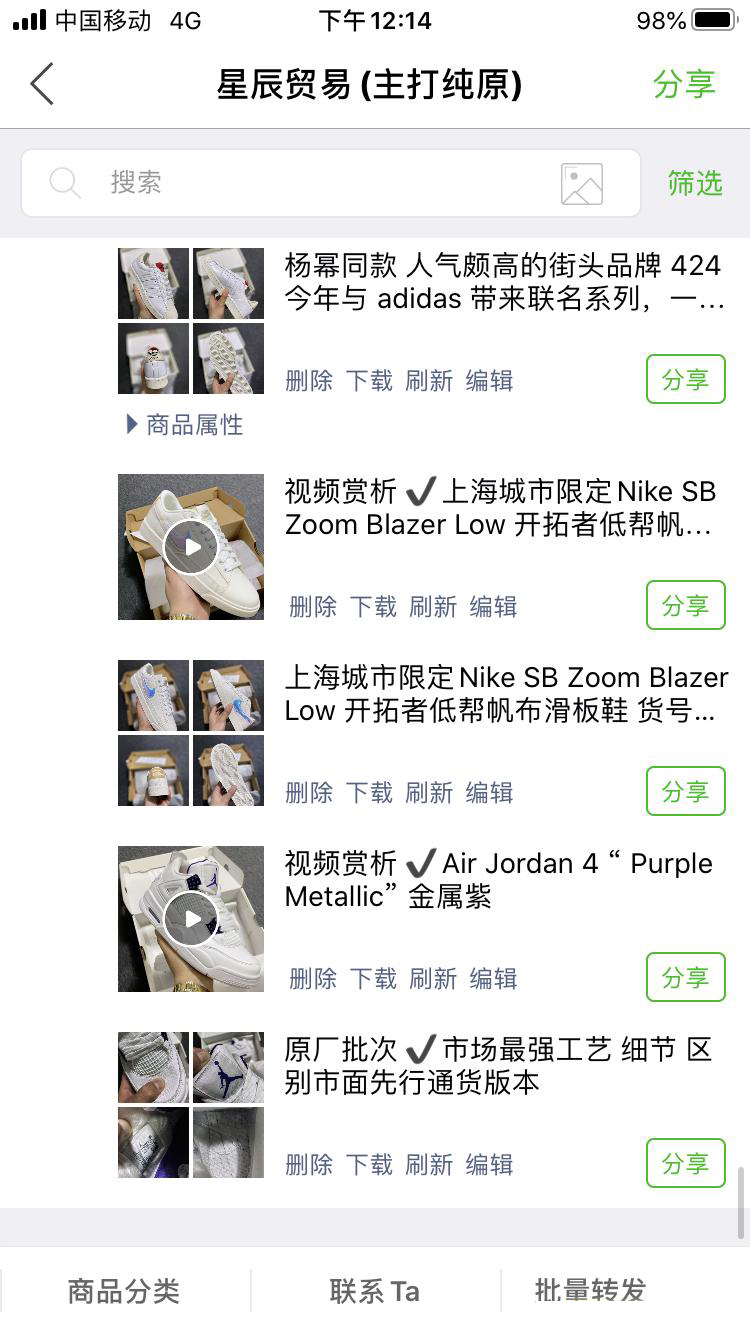Expand 商品属性 under the adidas 424 item

tap(186, 425)
